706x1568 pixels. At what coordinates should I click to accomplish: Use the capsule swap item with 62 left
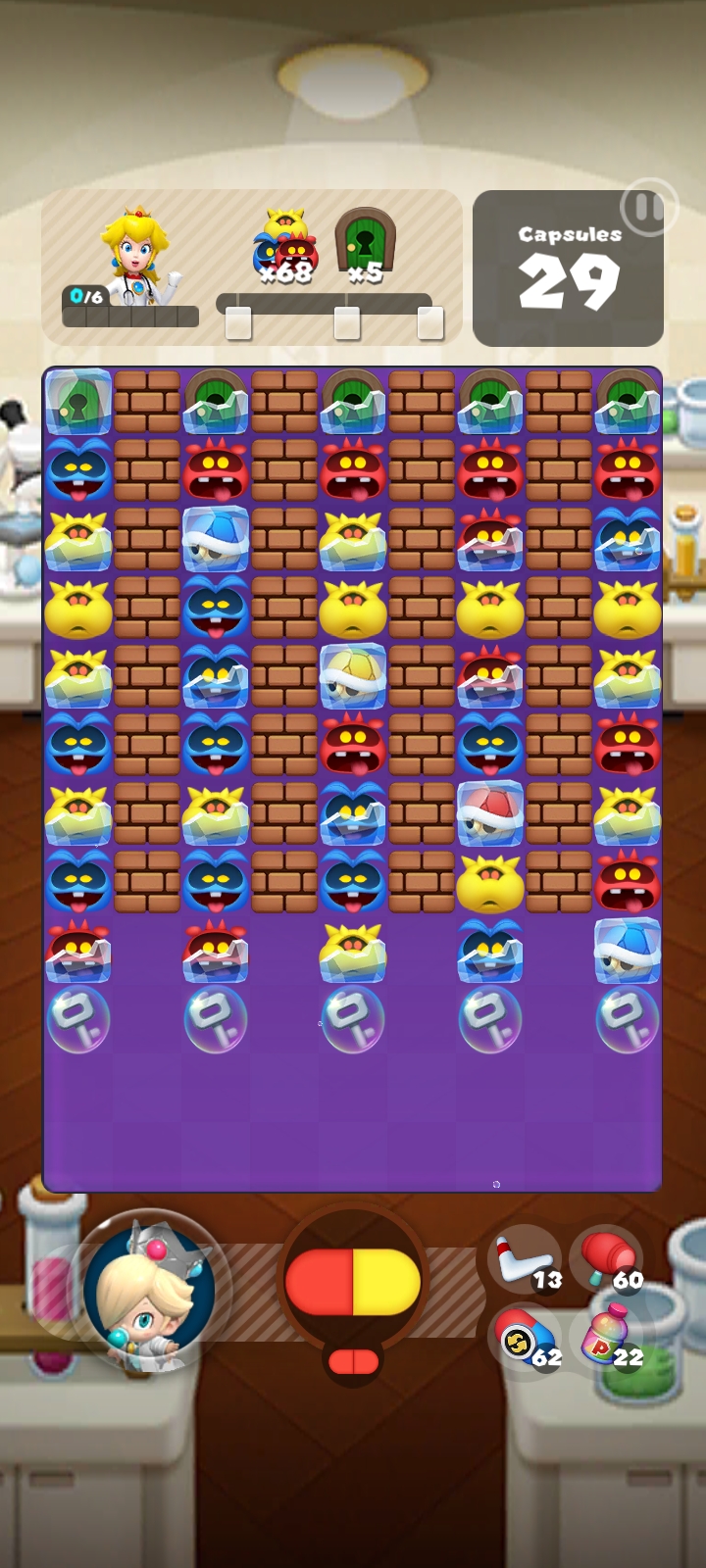click(x=525, y=1340)
